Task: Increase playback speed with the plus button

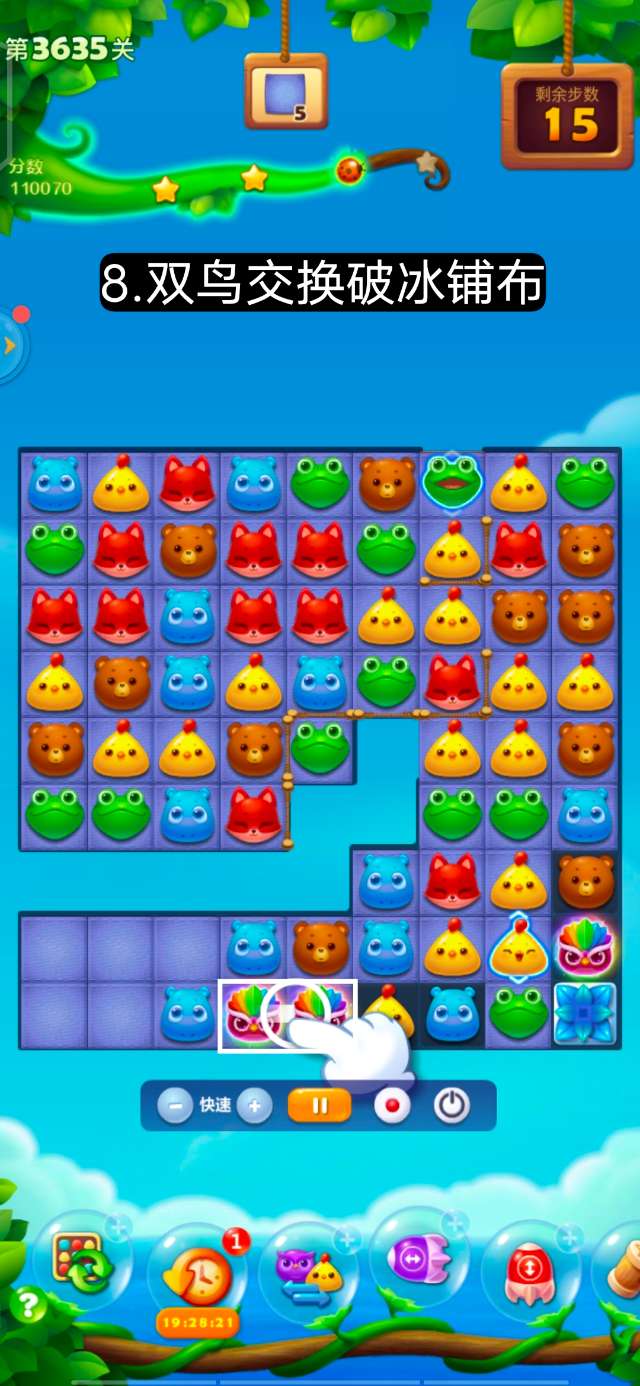Action: pos(255,1106)
